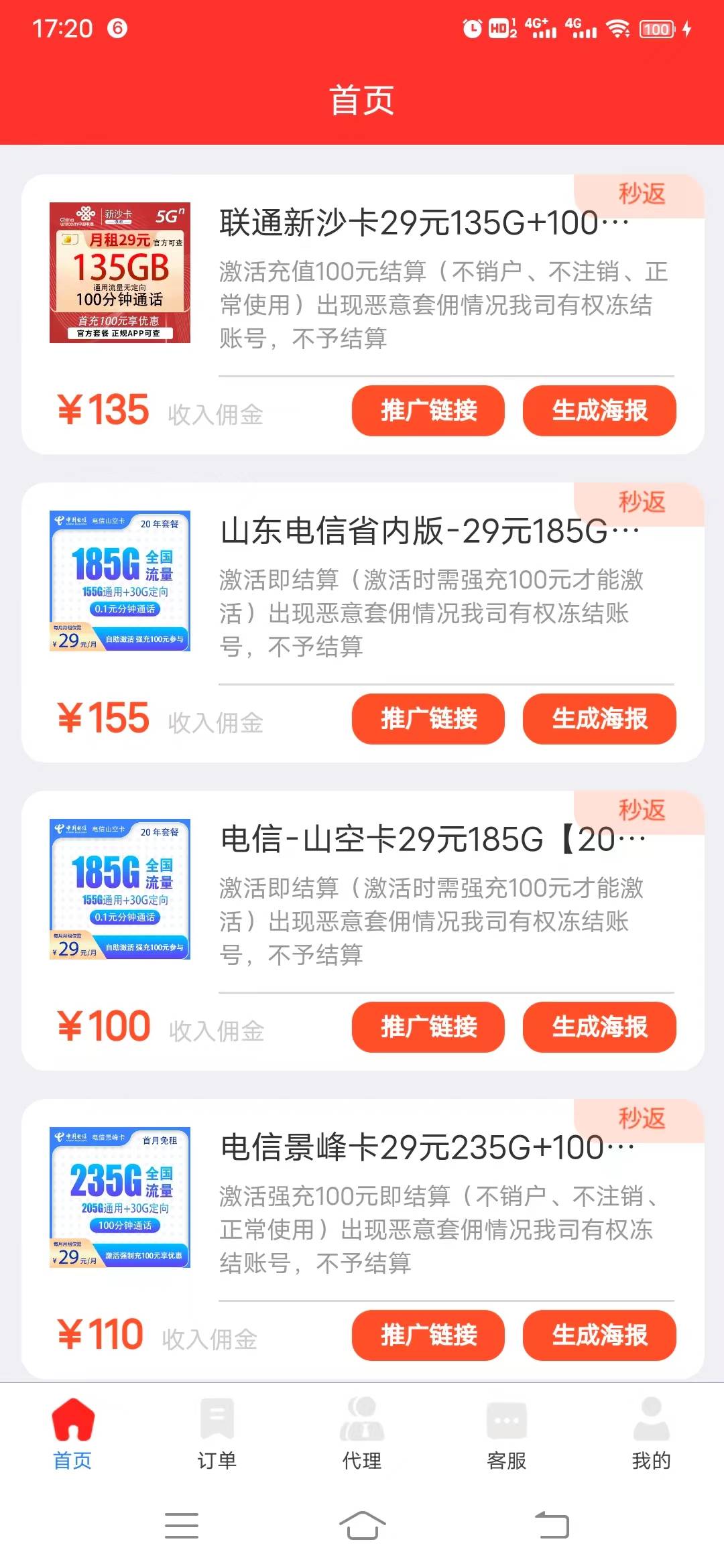This screenshot has height=1568, width=724.
Task: Tap 推广链接 for 联通新沙卡
Action: [x=427, y=411]
